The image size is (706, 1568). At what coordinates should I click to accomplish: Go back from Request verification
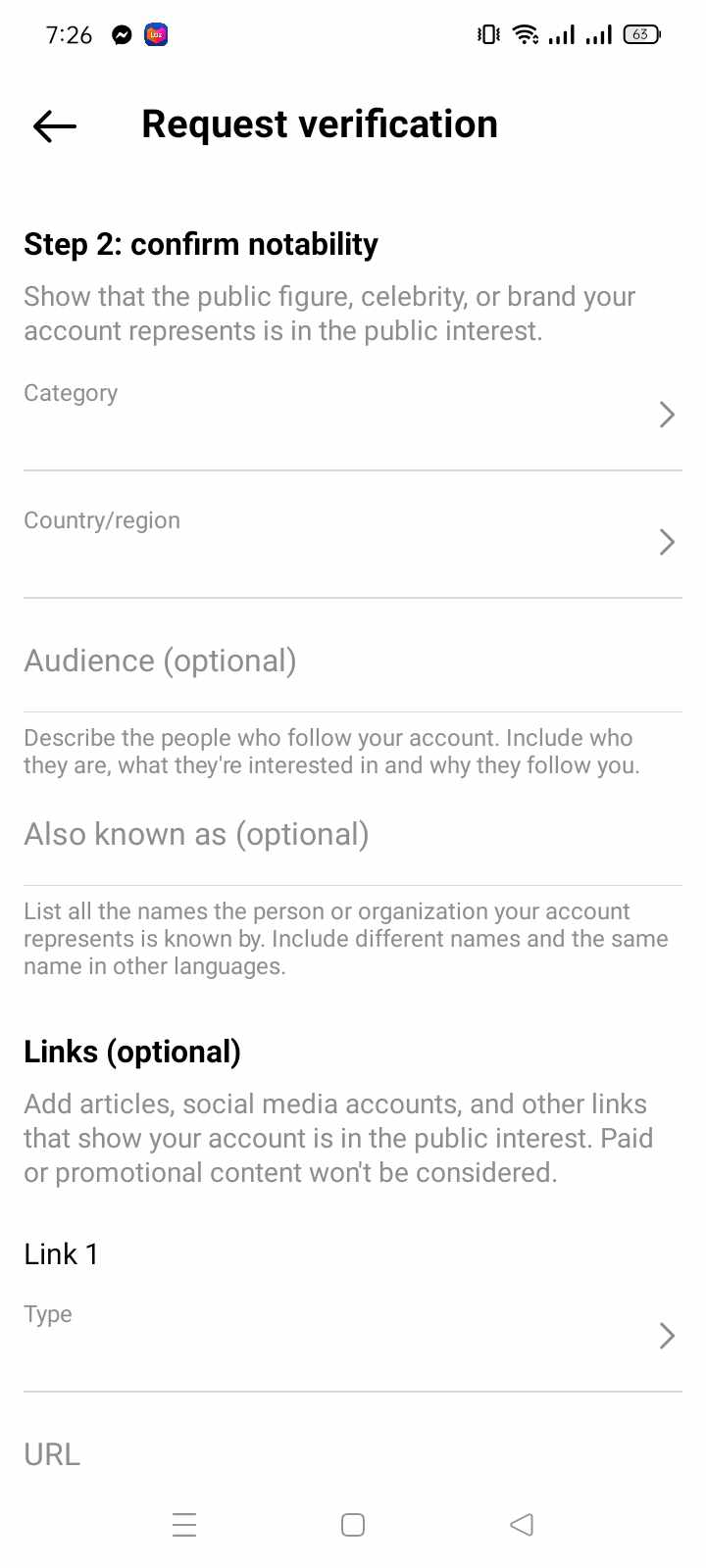(x=55, y=125)
